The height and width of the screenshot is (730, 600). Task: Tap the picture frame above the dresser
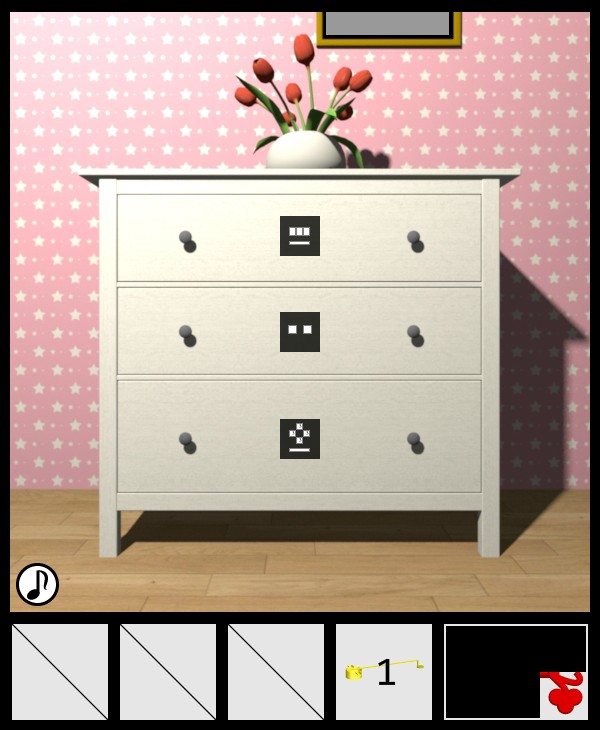click(389, 28)
